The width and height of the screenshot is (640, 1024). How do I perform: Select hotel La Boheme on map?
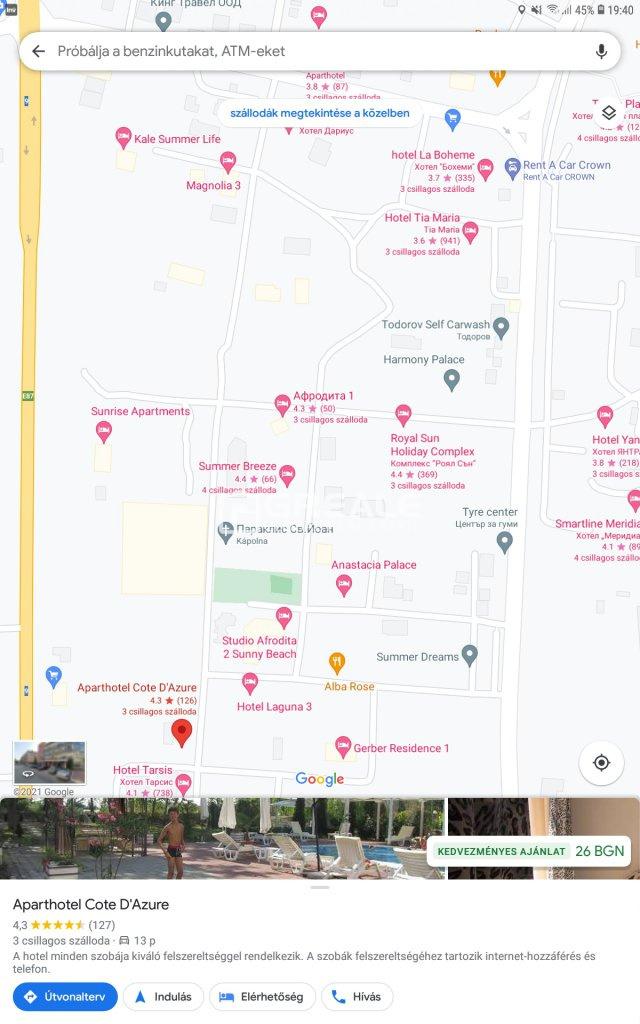tap(485, 168)
